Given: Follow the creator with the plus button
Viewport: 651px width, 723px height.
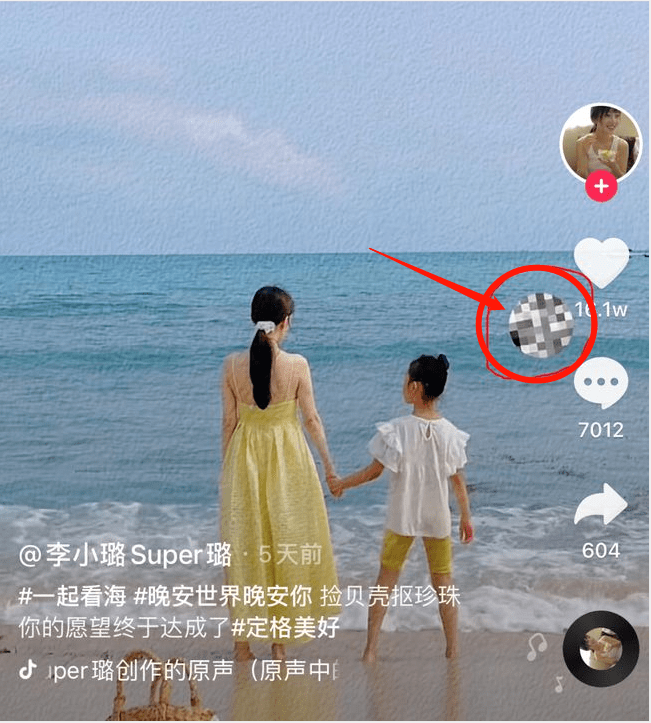Looking at the screenshot, I should pos(600,186).
